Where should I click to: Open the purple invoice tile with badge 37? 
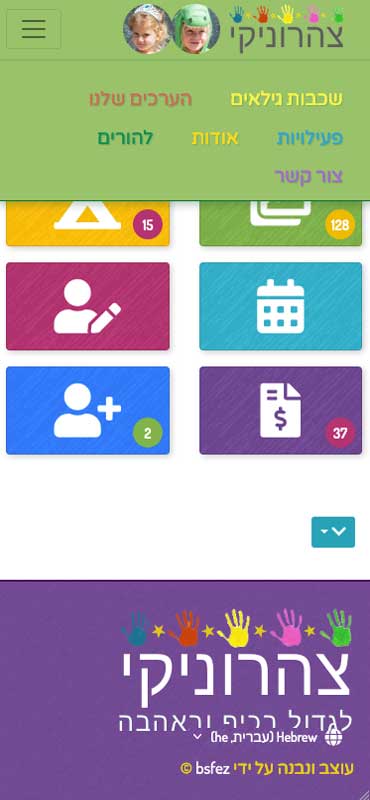(281, 410)
